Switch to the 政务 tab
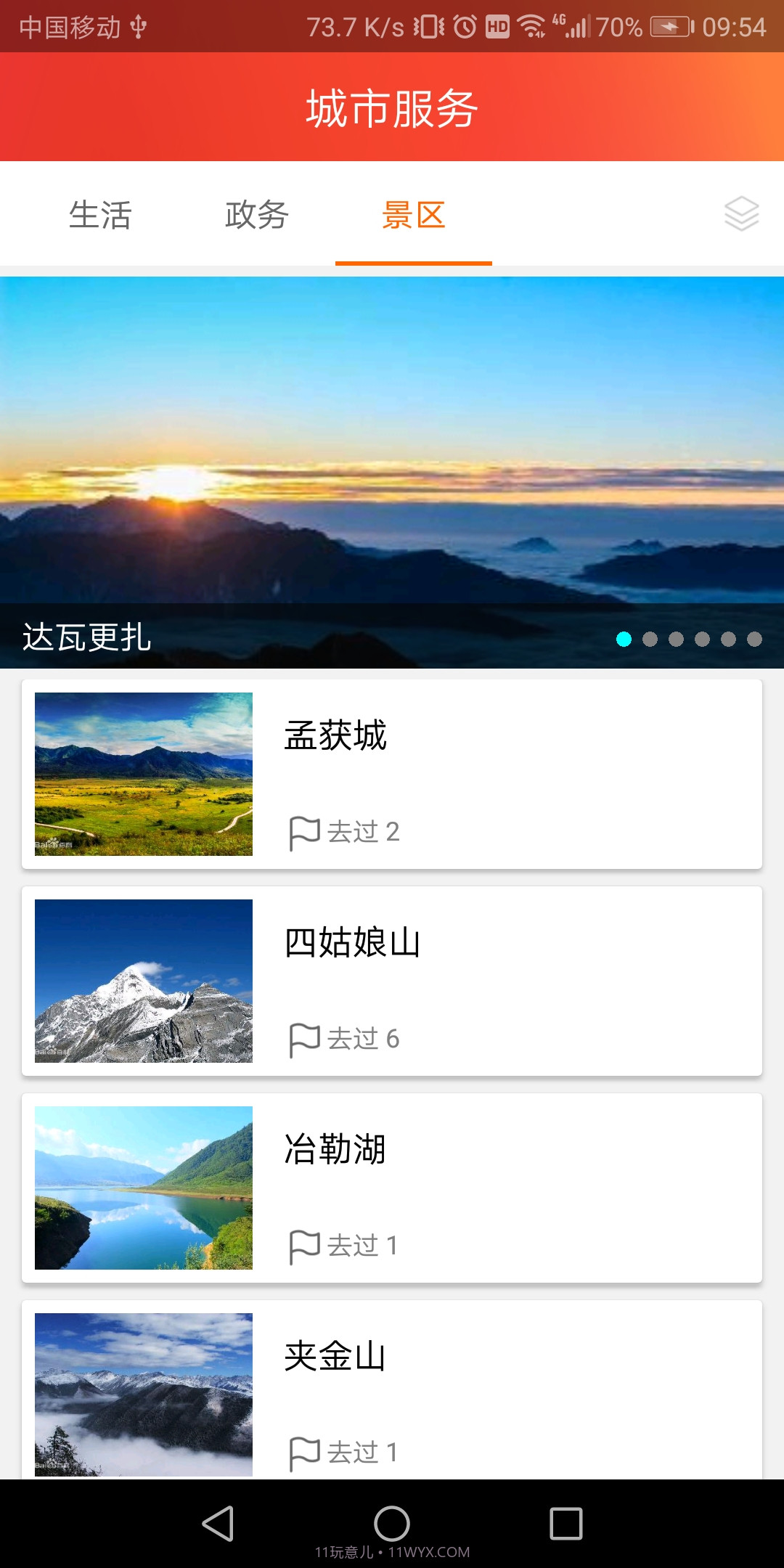The image size is (784, 1568). pyautogui.click(x=256, y=216)
